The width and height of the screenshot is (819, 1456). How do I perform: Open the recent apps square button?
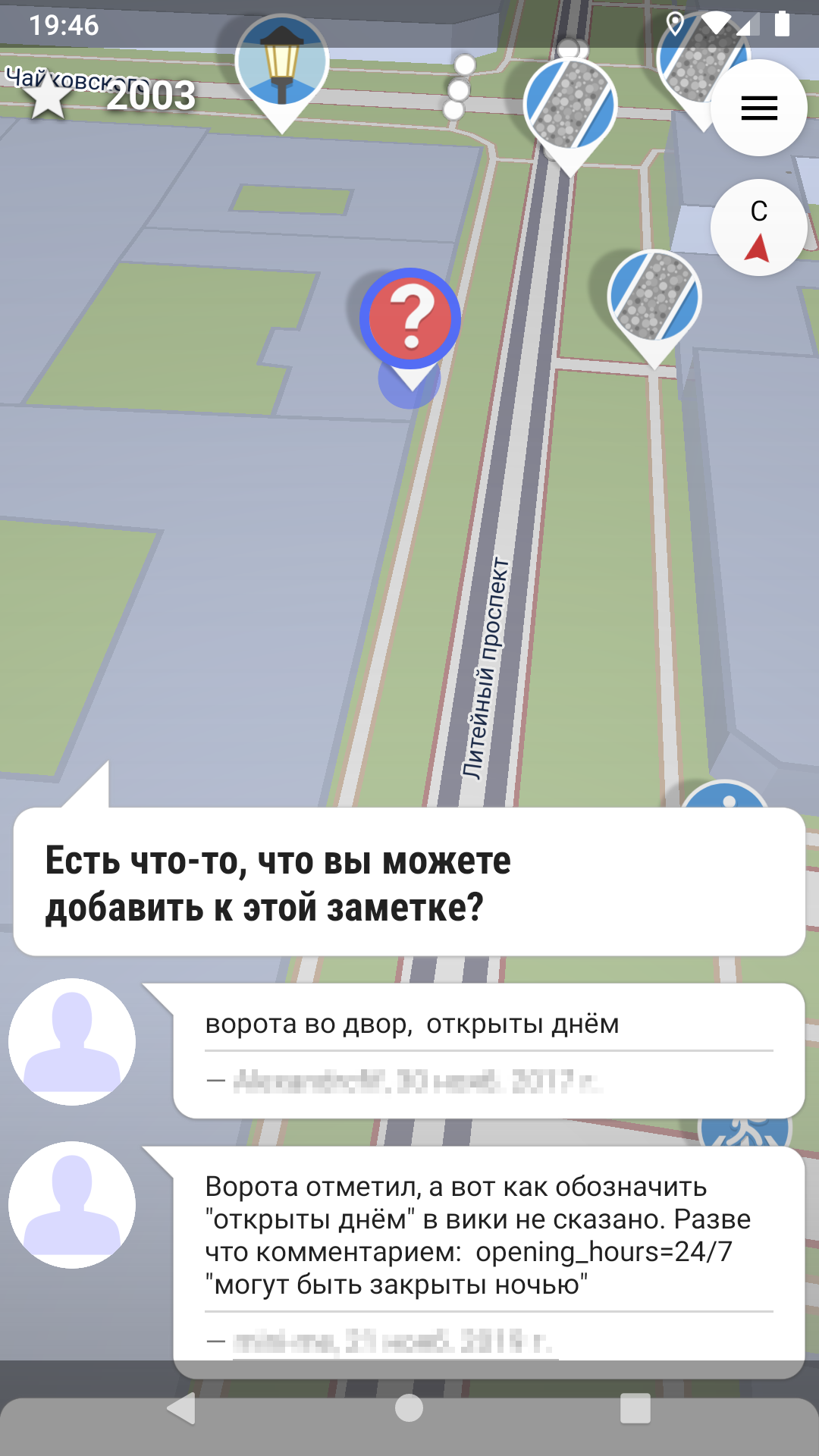(635, 1408)
